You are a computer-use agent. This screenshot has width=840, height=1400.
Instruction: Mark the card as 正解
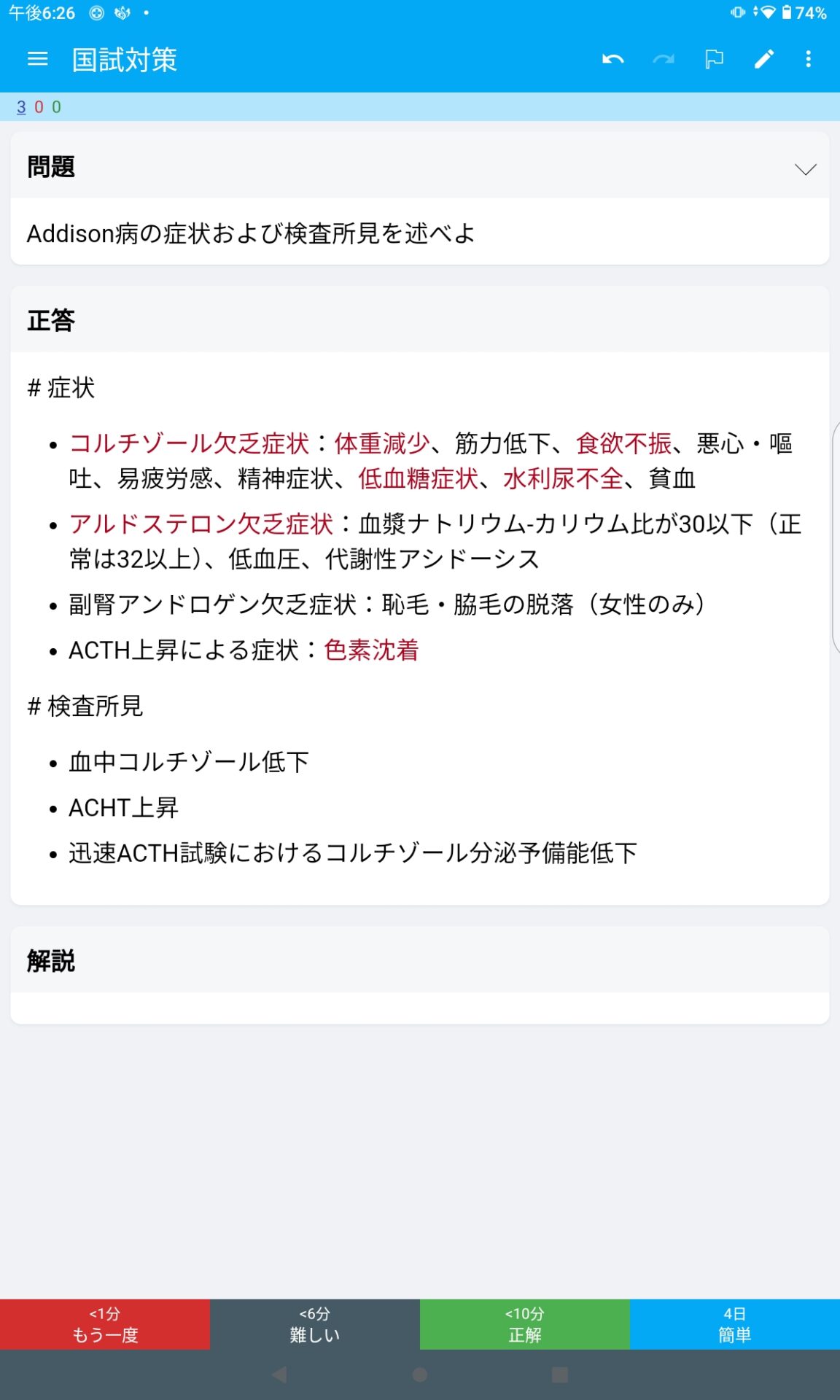point(525,1324)
